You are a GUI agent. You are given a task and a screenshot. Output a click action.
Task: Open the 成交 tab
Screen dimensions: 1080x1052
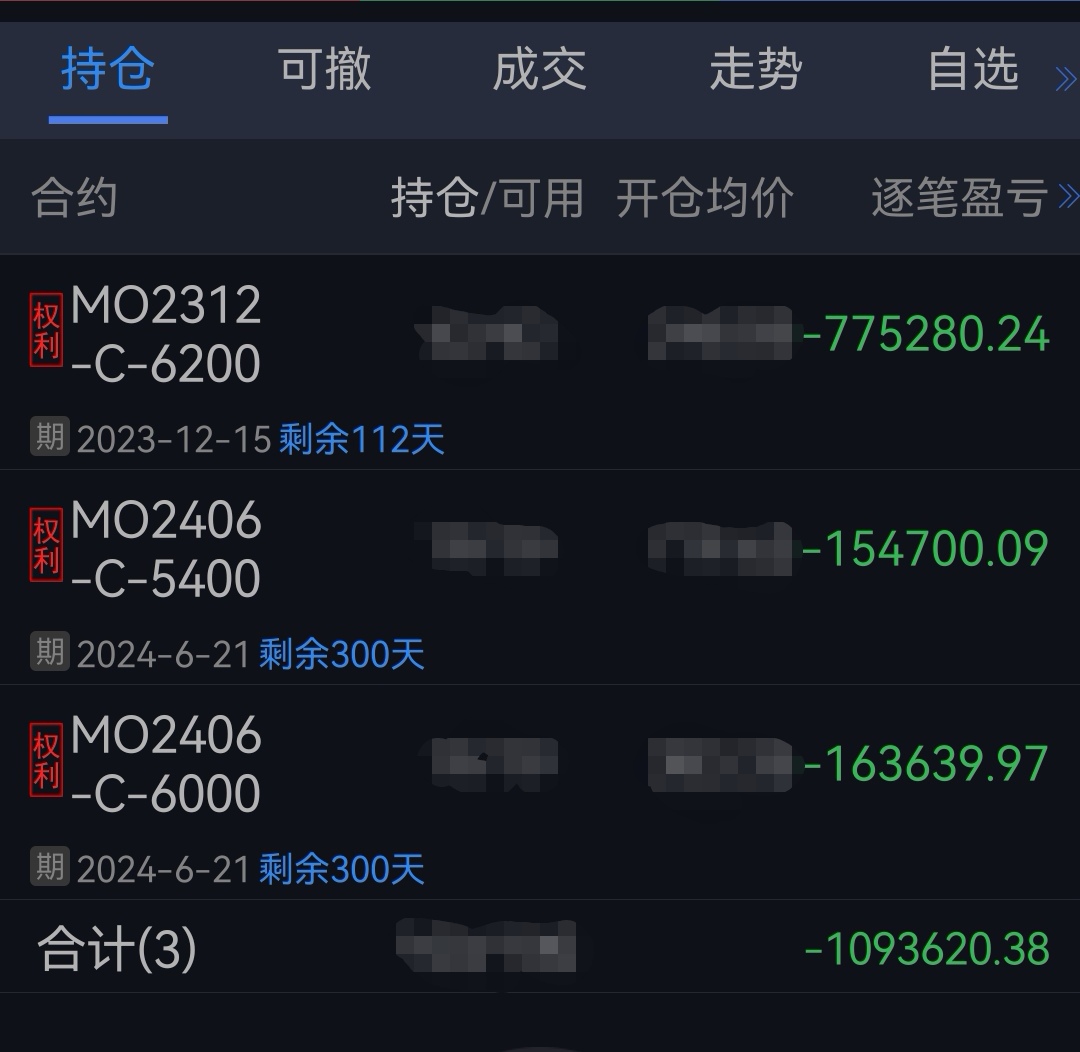tap(540, 70)
